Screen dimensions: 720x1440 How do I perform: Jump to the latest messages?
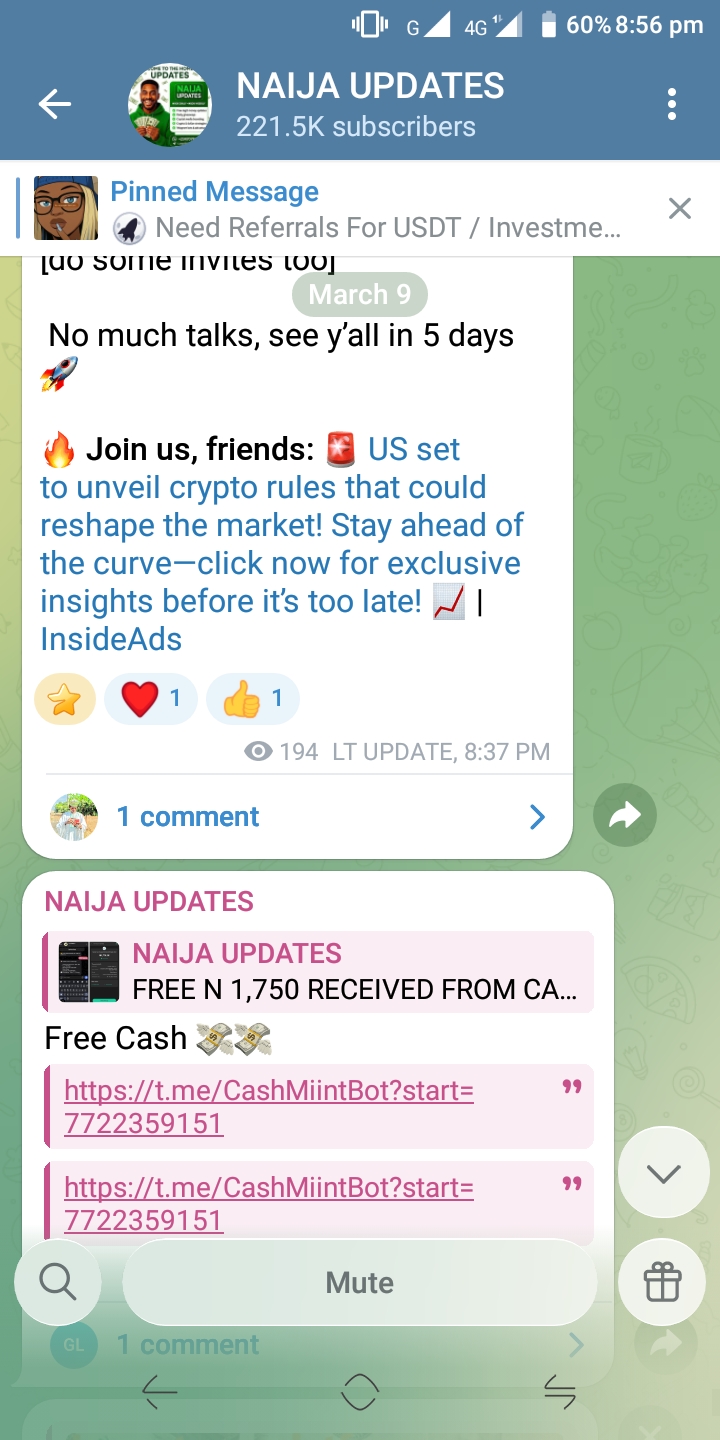click(x=664, y=1173)
